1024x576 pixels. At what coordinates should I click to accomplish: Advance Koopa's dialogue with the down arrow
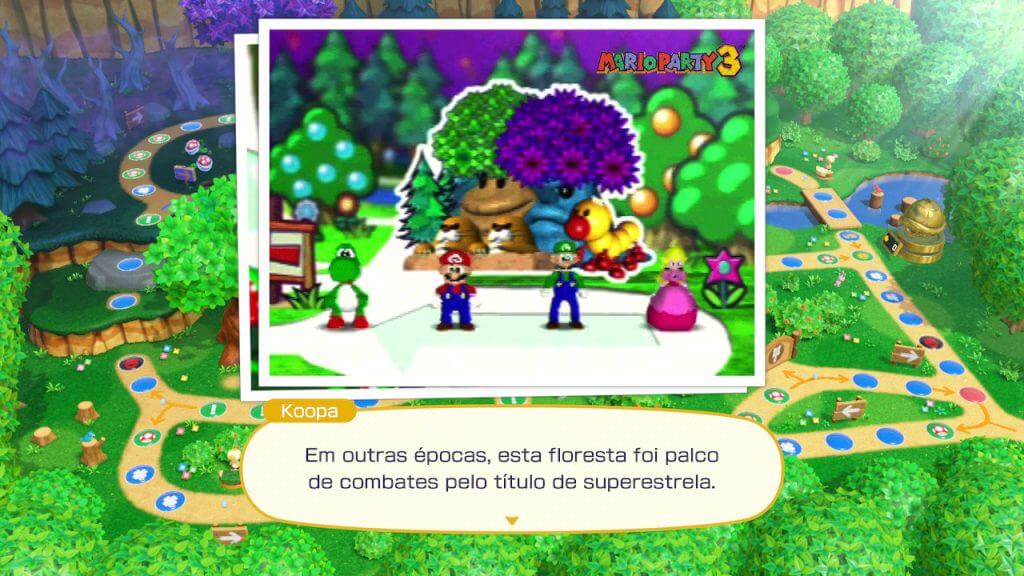[x=512, y=520]
